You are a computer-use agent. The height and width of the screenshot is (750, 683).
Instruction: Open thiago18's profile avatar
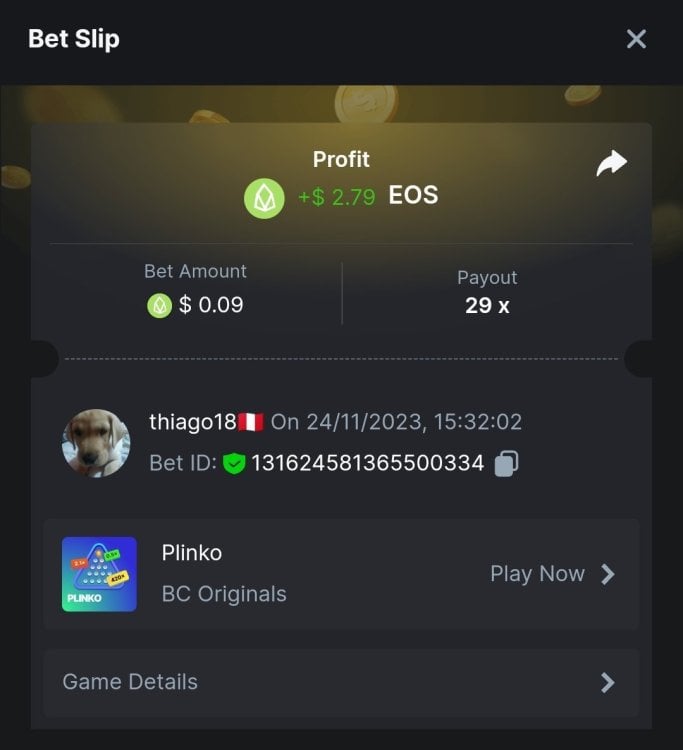[96, 443]
